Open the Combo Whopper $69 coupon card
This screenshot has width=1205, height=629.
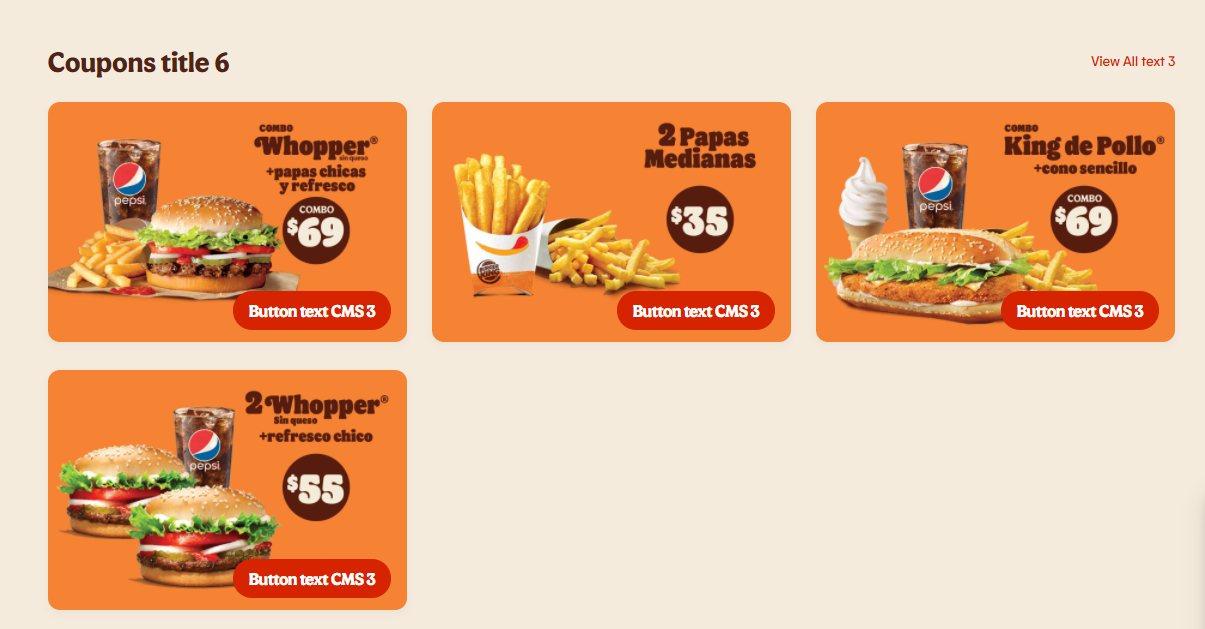pyautogui.click(x=200, y=200)
